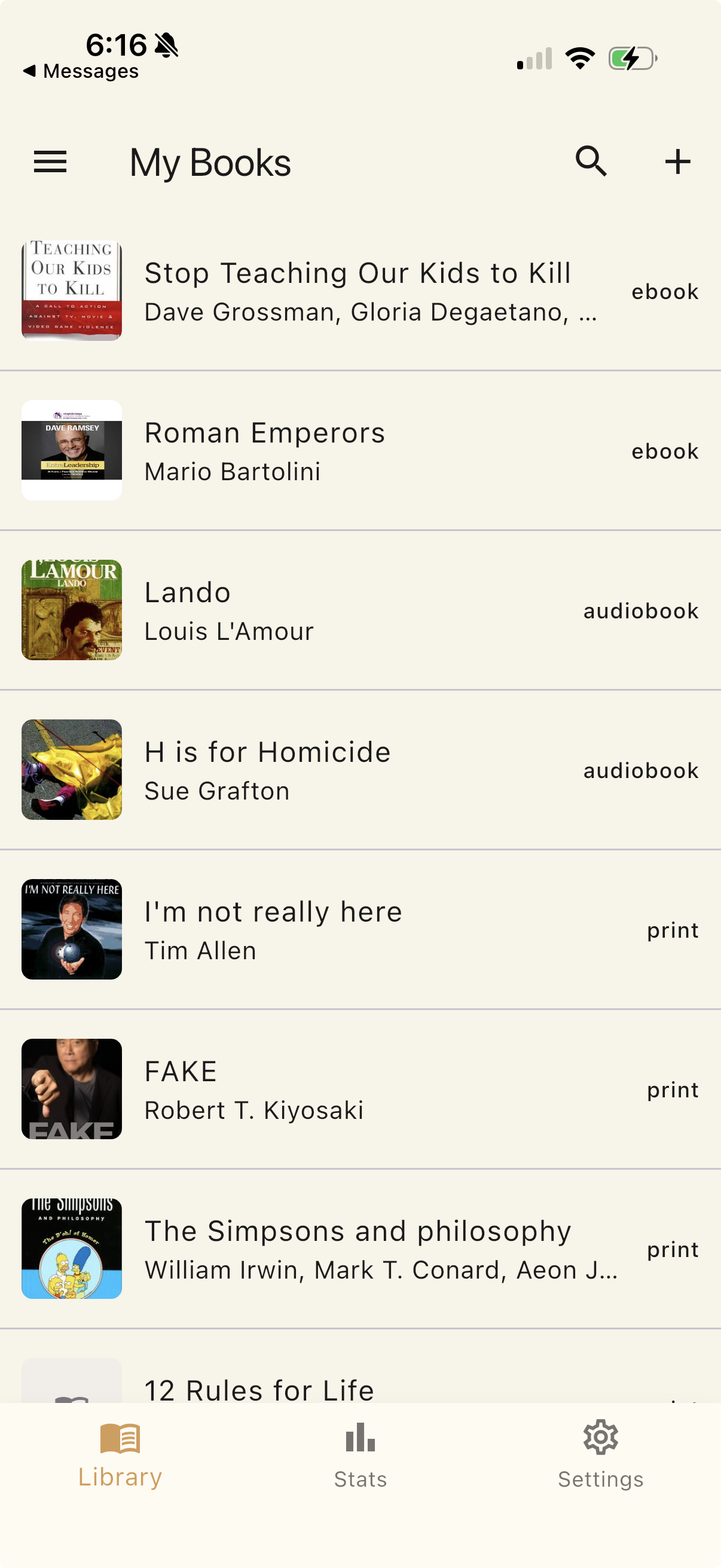Return to Messages app via back link
Image resolution: width=721 pixels, height=1568 pixels.
pos(81,71)
